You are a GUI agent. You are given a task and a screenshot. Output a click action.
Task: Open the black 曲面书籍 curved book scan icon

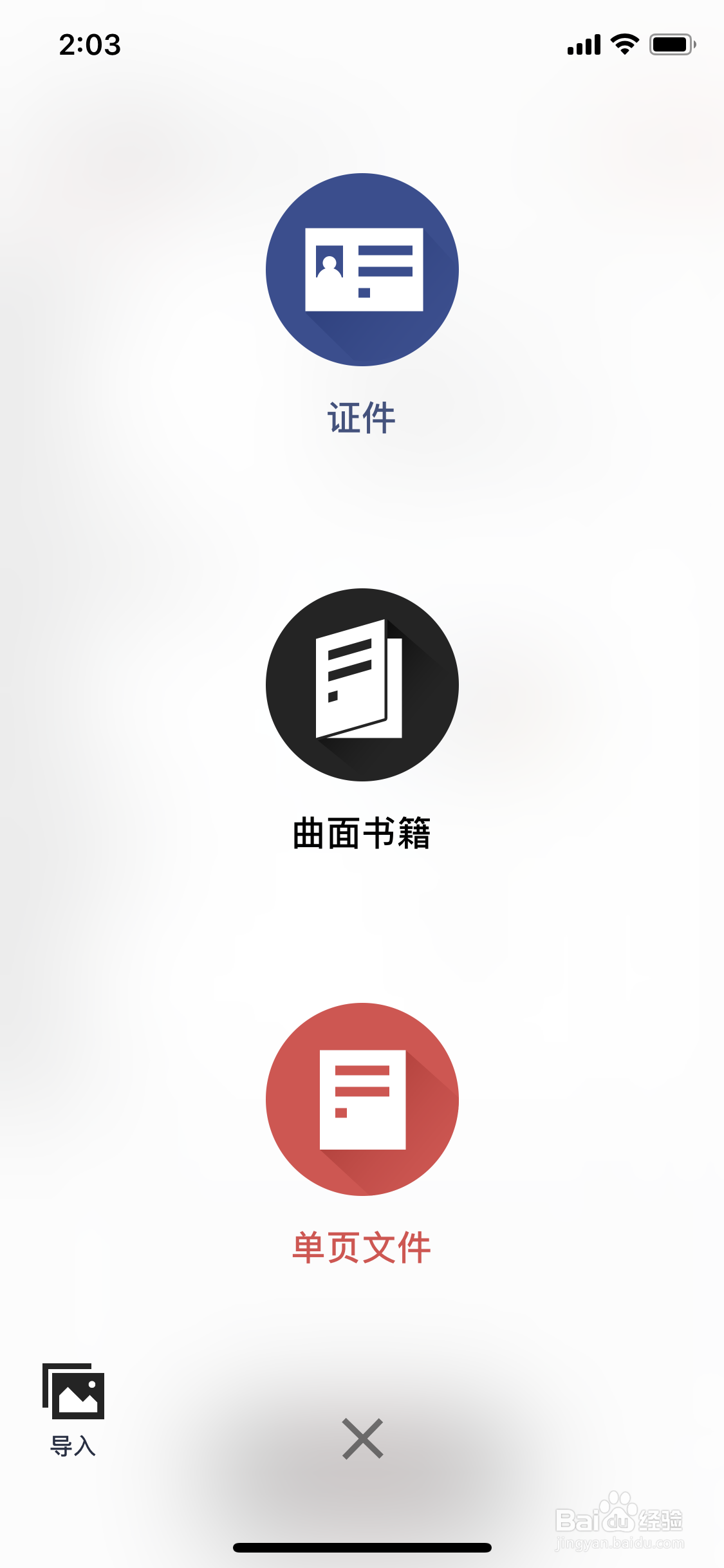(x=362, y=686)
